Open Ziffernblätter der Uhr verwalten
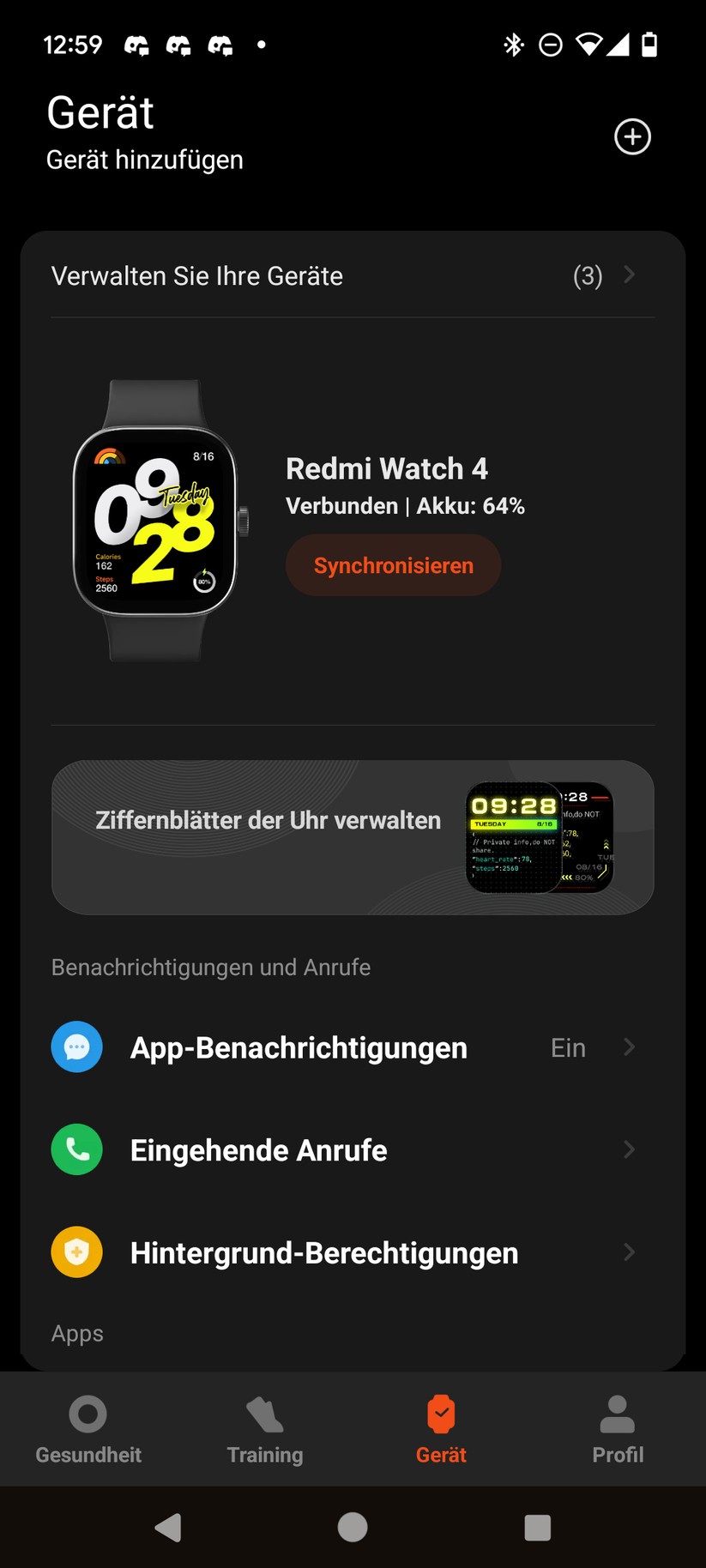The height and width of the screenshot is (1568, 706). pos(352,837)
